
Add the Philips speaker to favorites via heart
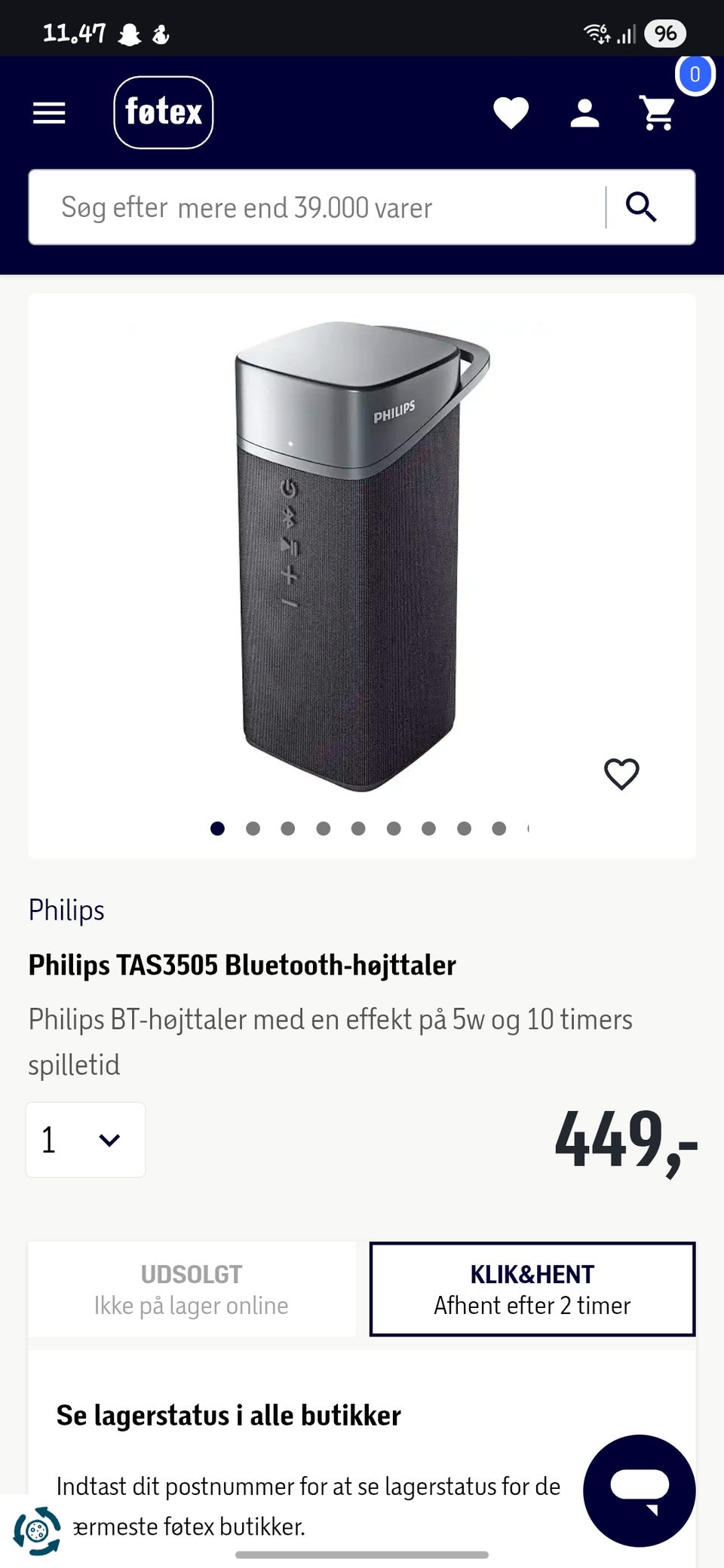click(621, 772)
